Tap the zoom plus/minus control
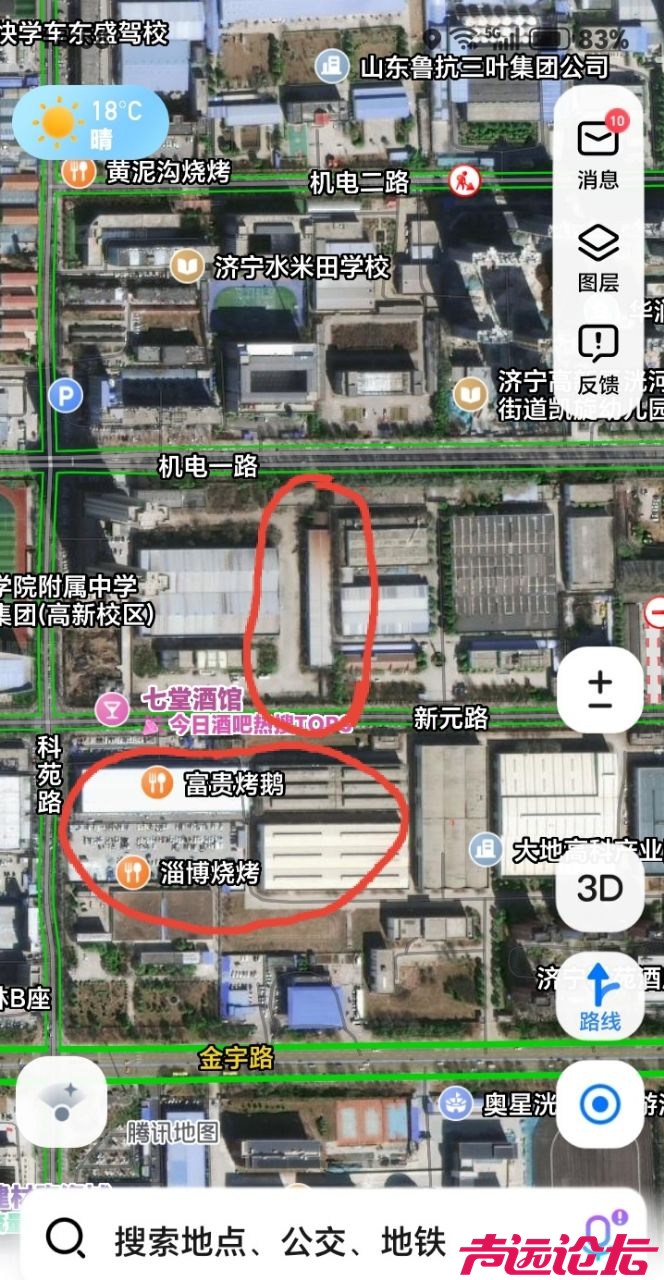 (x=600, y=690)
